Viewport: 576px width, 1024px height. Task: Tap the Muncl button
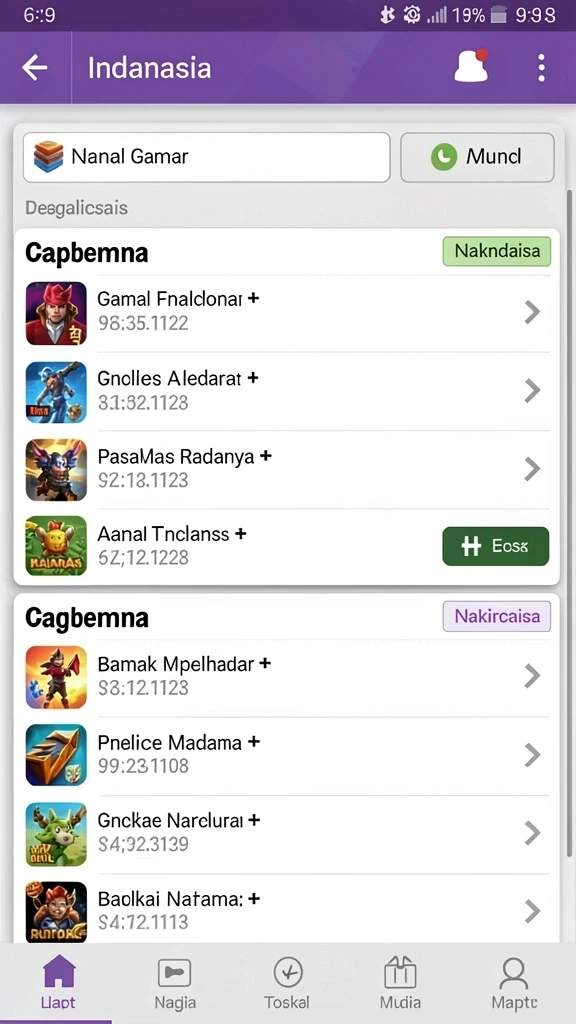tap(477, 157)
